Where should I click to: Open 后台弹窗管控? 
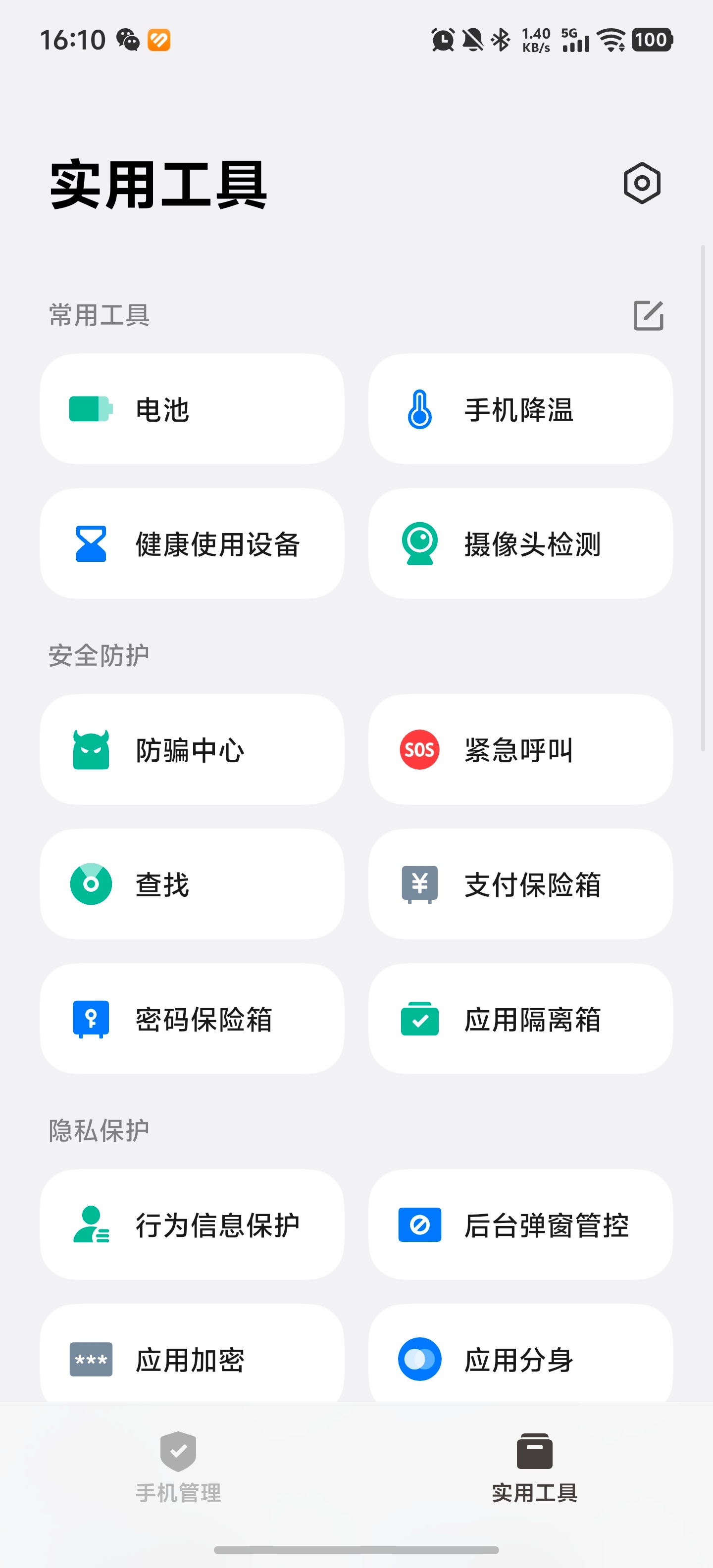520,1224
